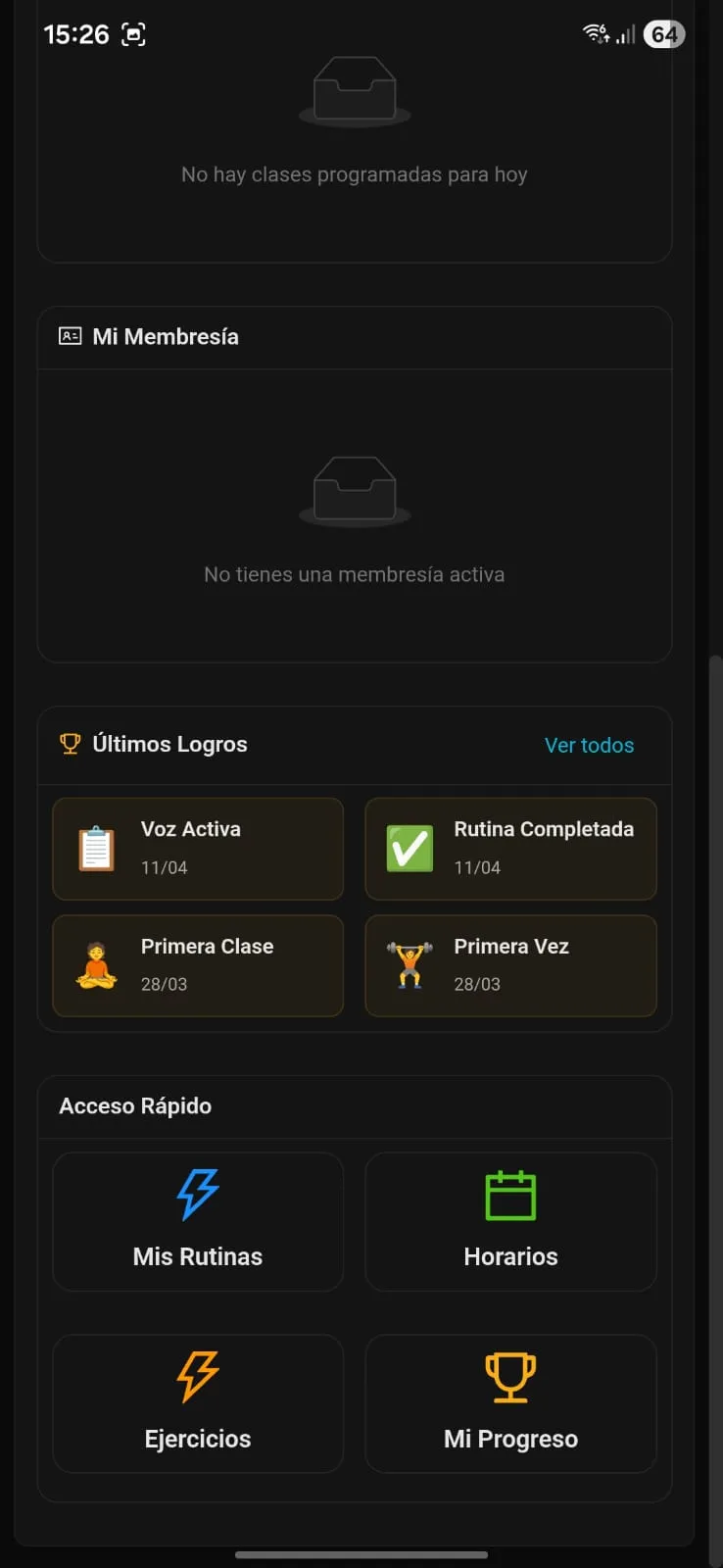The image size is (723, 1568).
Task: Select the blue lightning Mis Rutinas icon
Action: click(197, 1194)
